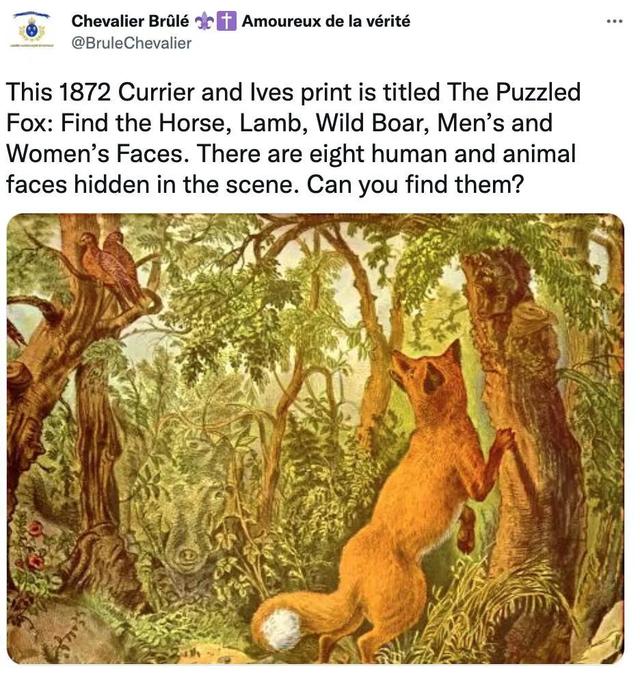View the @BruleChevalier profile name link
The height and width of the screenshot is (673, 640).
point(131,43)
